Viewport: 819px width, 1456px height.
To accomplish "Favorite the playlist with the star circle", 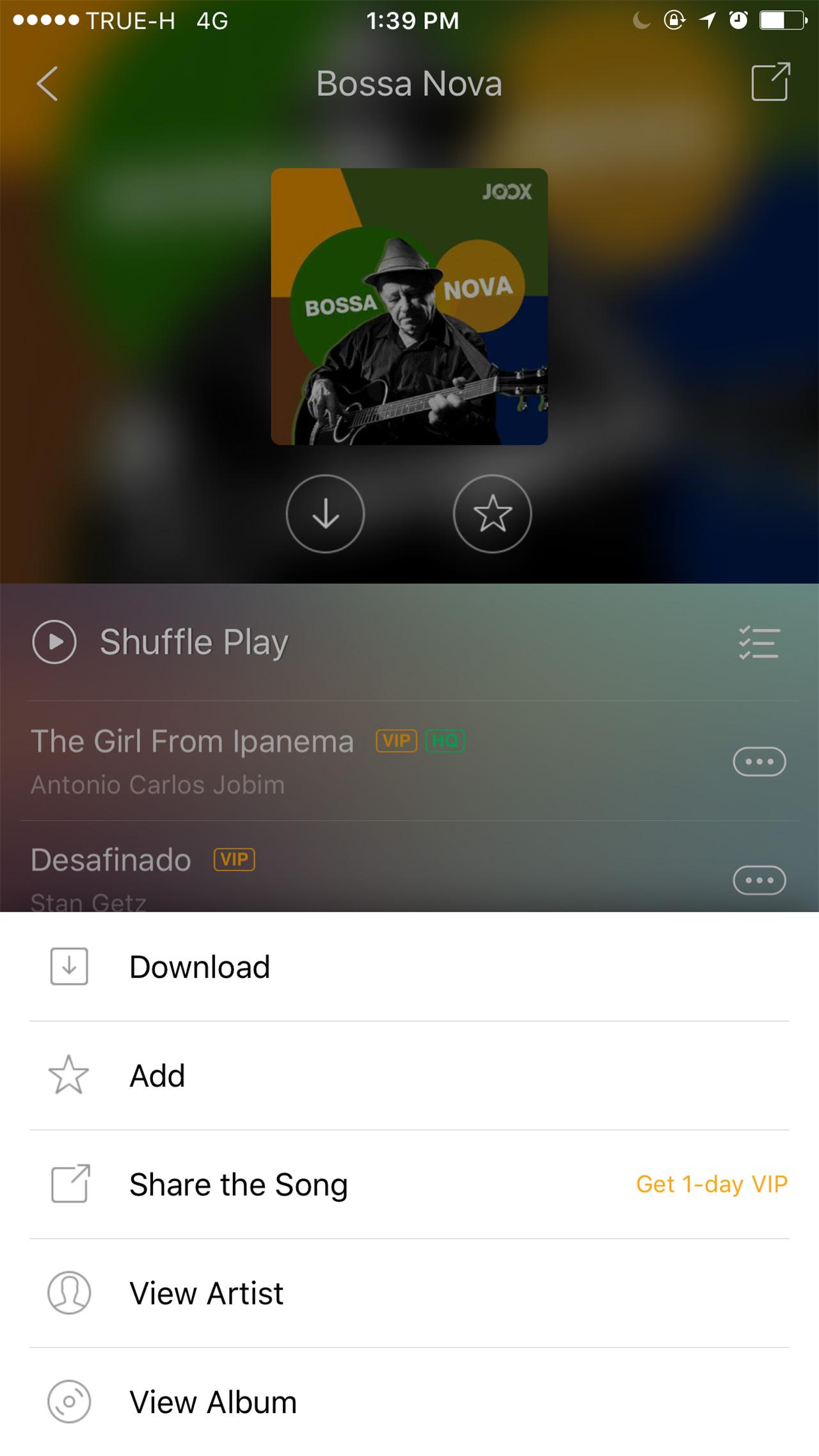I will (492, 514).
